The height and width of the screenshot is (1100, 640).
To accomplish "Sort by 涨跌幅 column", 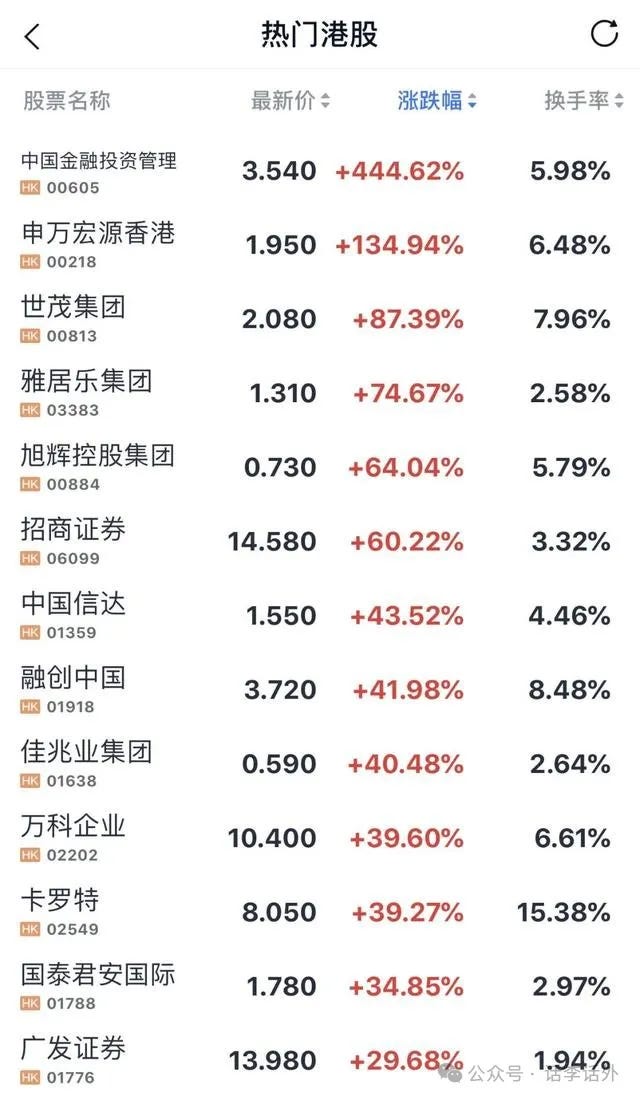I will [x=437, y=100].
